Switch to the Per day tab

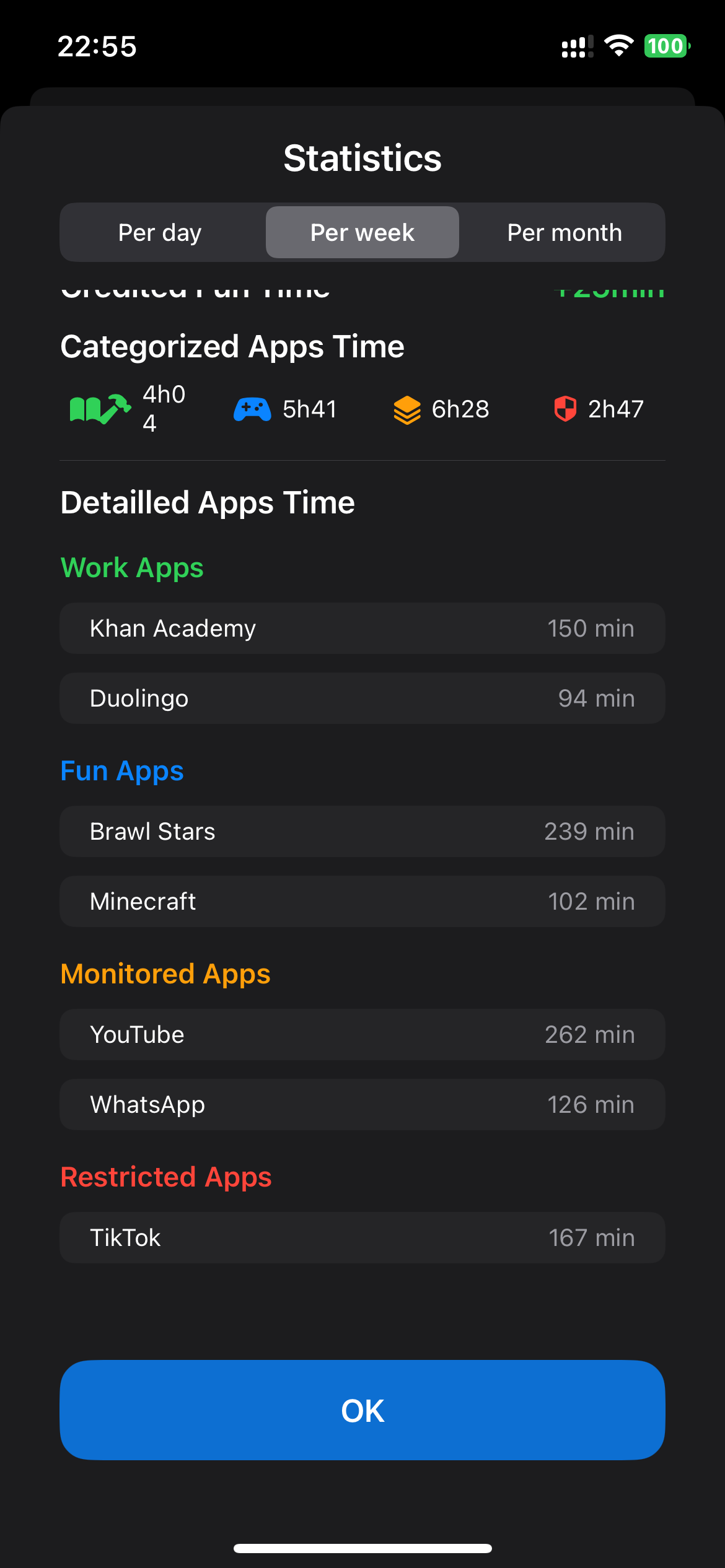[x=159, y=232]
